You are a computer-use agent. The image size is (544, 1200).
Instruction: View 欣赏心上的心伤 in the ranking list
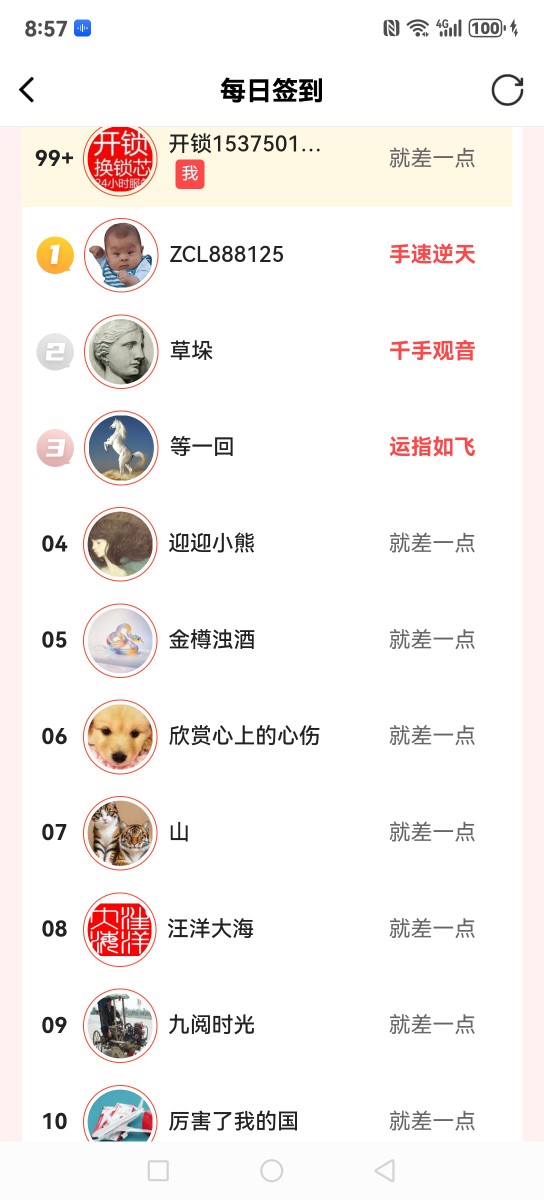pos(267,736)
